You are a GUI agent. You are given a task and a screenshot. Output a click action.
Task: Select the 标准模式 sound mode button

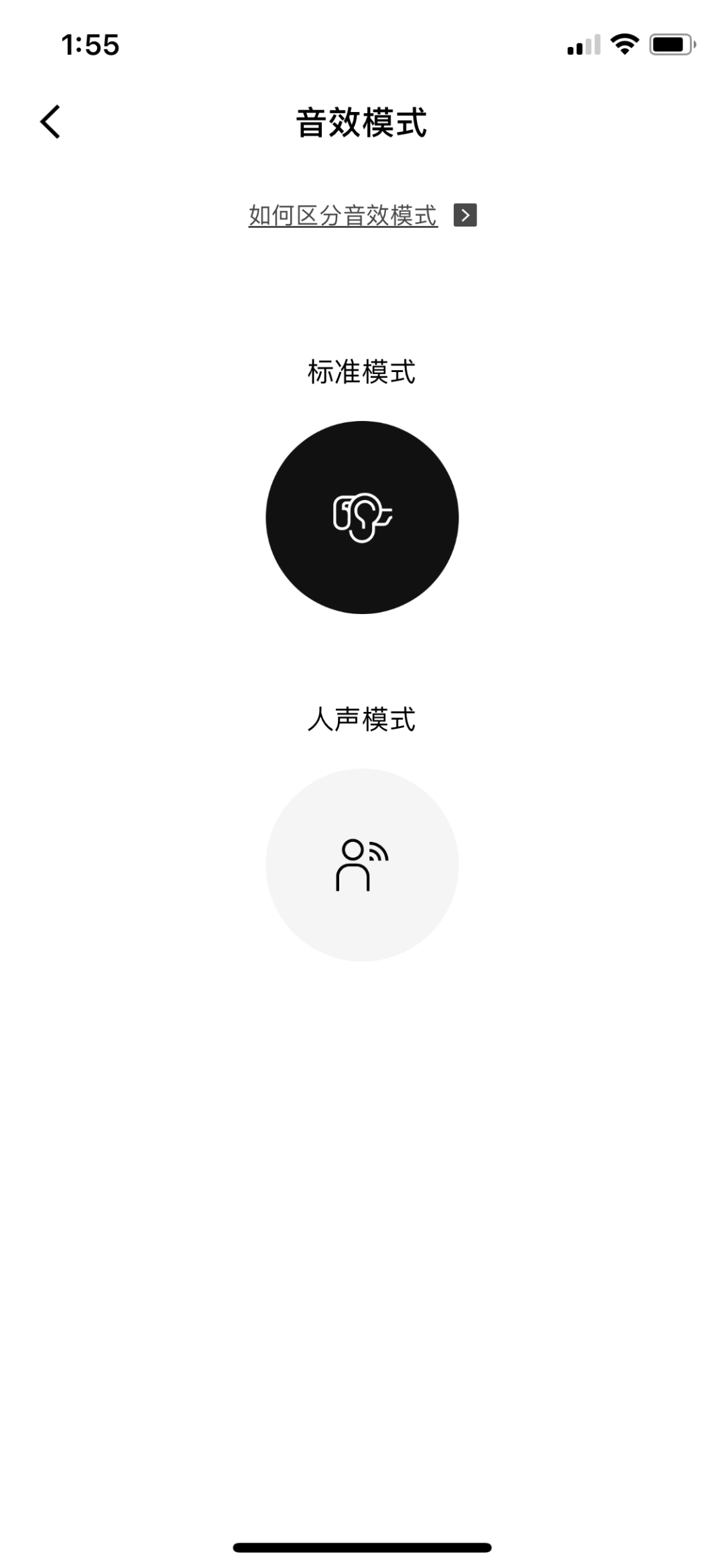pyautogui.click(x=362, y=518)
